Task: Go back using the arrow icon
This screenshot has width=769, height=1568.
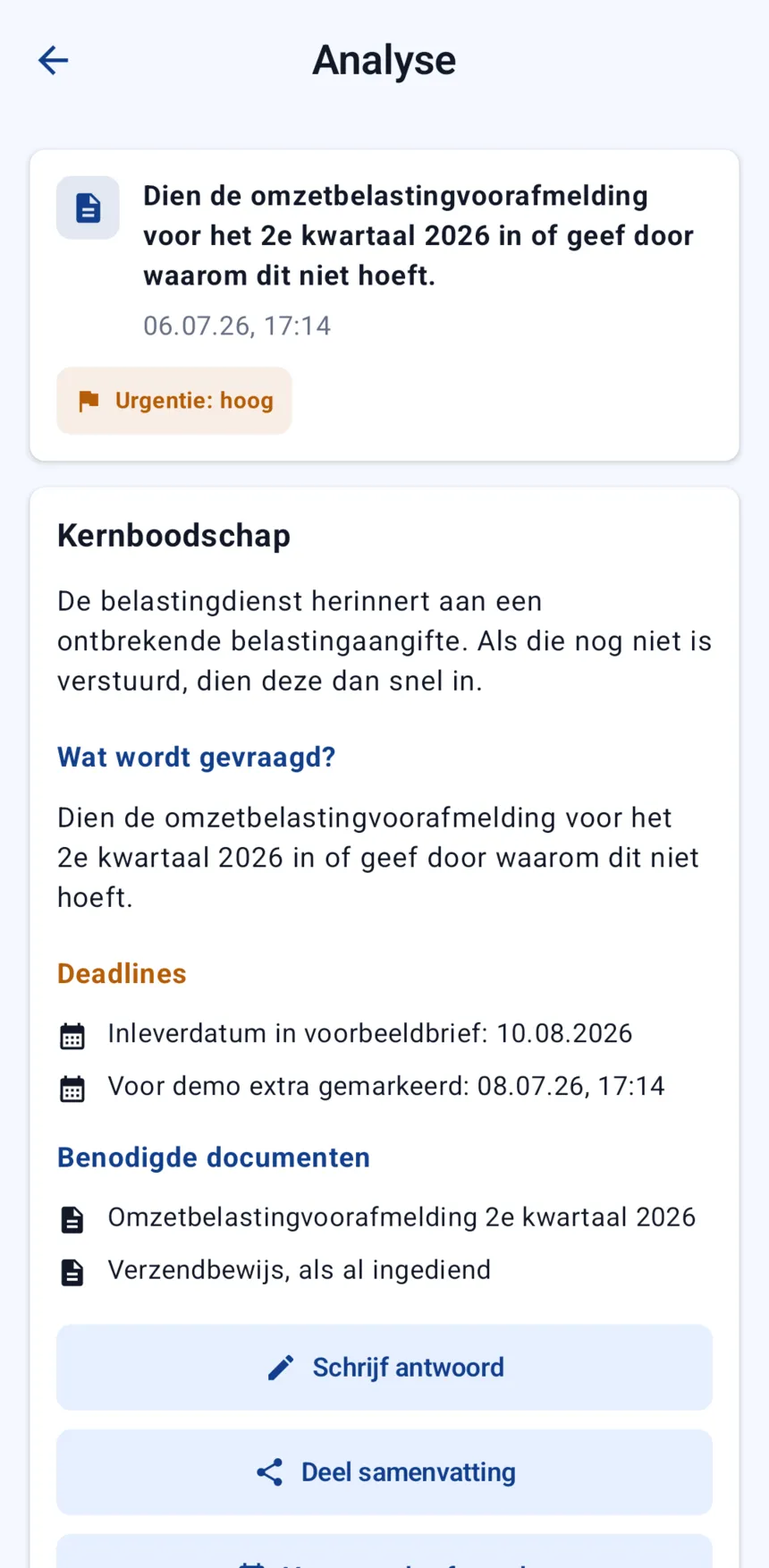Action: [x=54, y=60]
